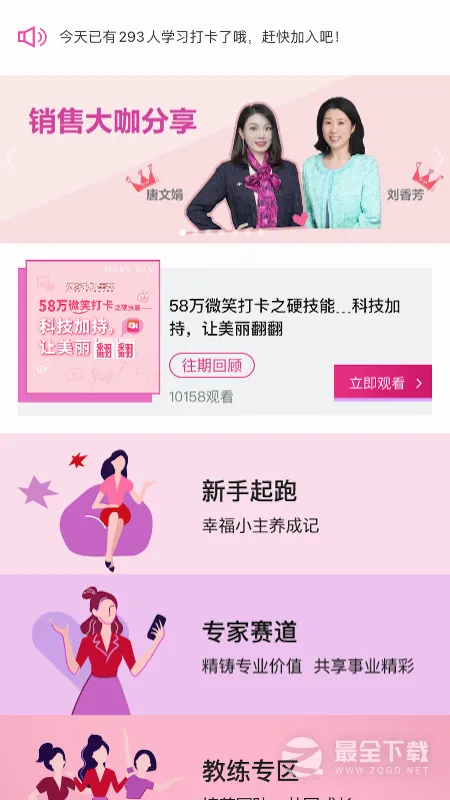Open the 新手起跑 section
The image size is (450, 800).
pos(225,504)
